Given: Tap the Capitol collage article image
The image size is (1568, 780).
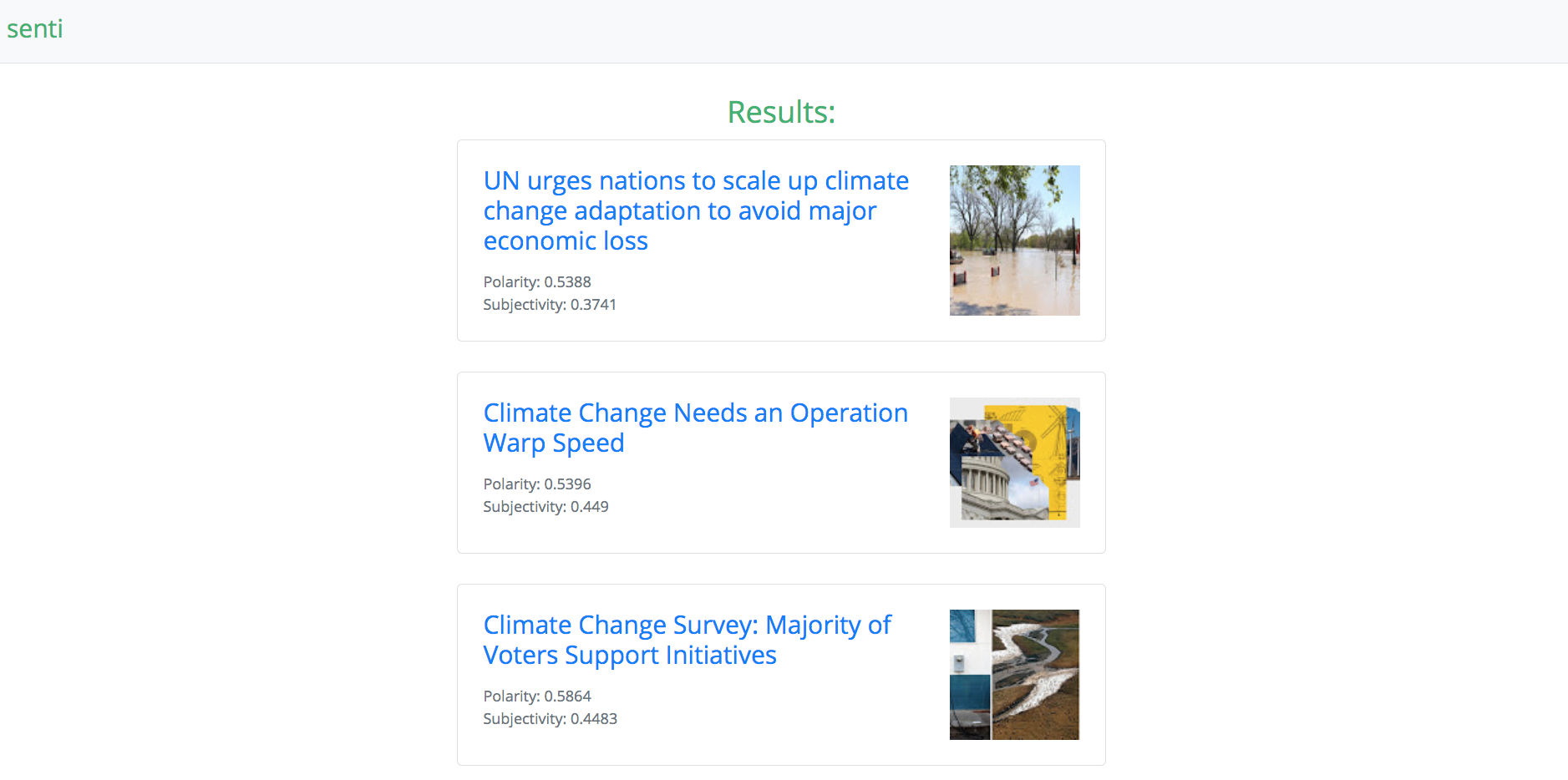Looking at the screenshot, I should 1014,463.
